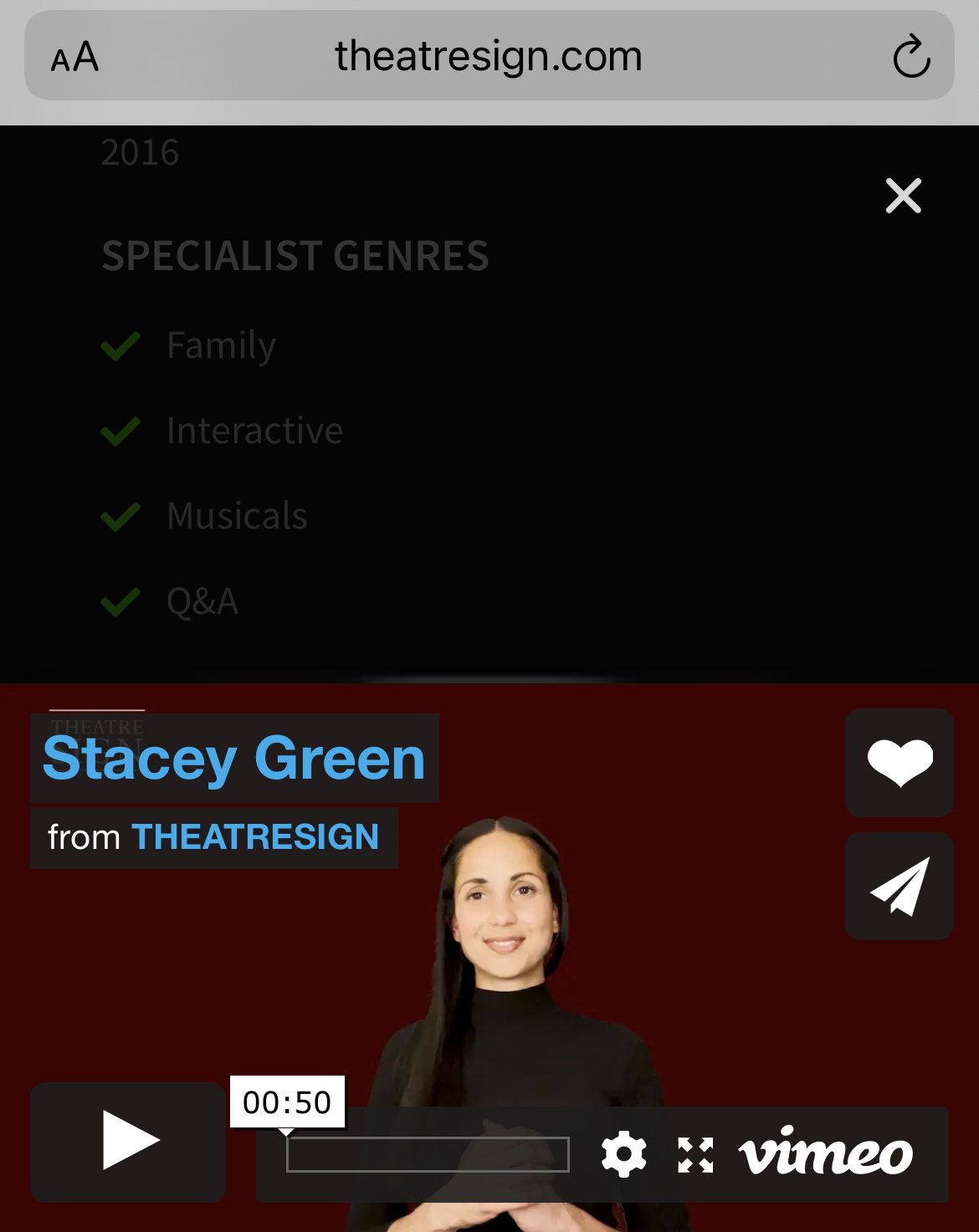This screenshot has width=979, height=1232.
Task: Reload the page in the browser
Action: (911, 57)
